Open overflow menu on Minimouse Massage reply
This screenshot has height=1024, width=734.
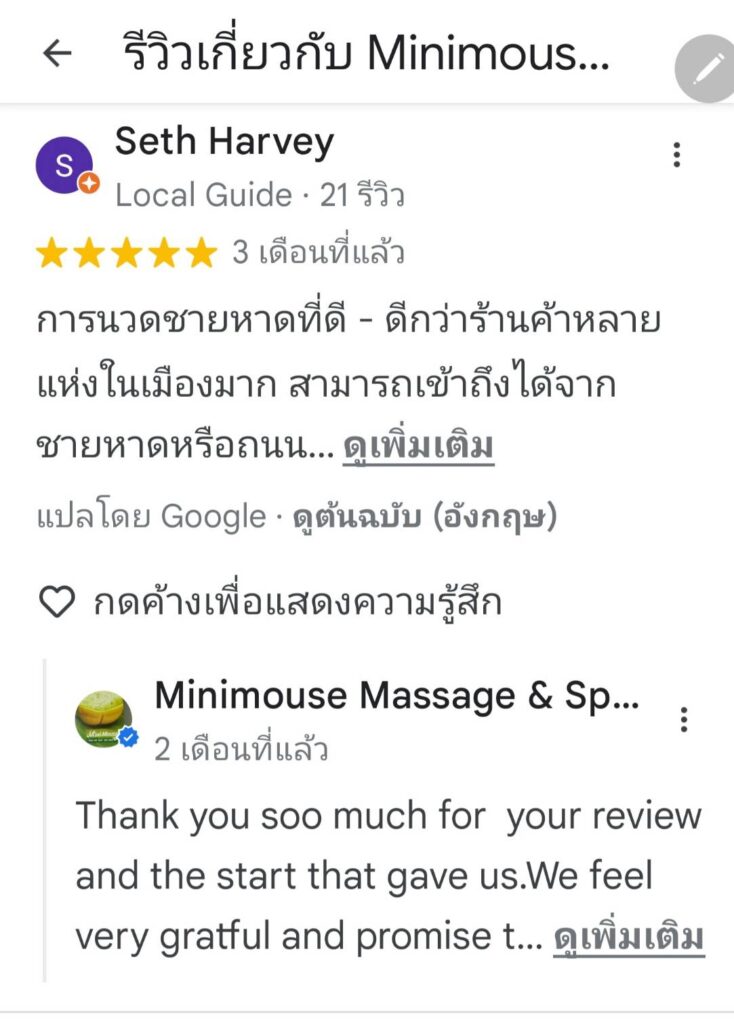(684, 719)
